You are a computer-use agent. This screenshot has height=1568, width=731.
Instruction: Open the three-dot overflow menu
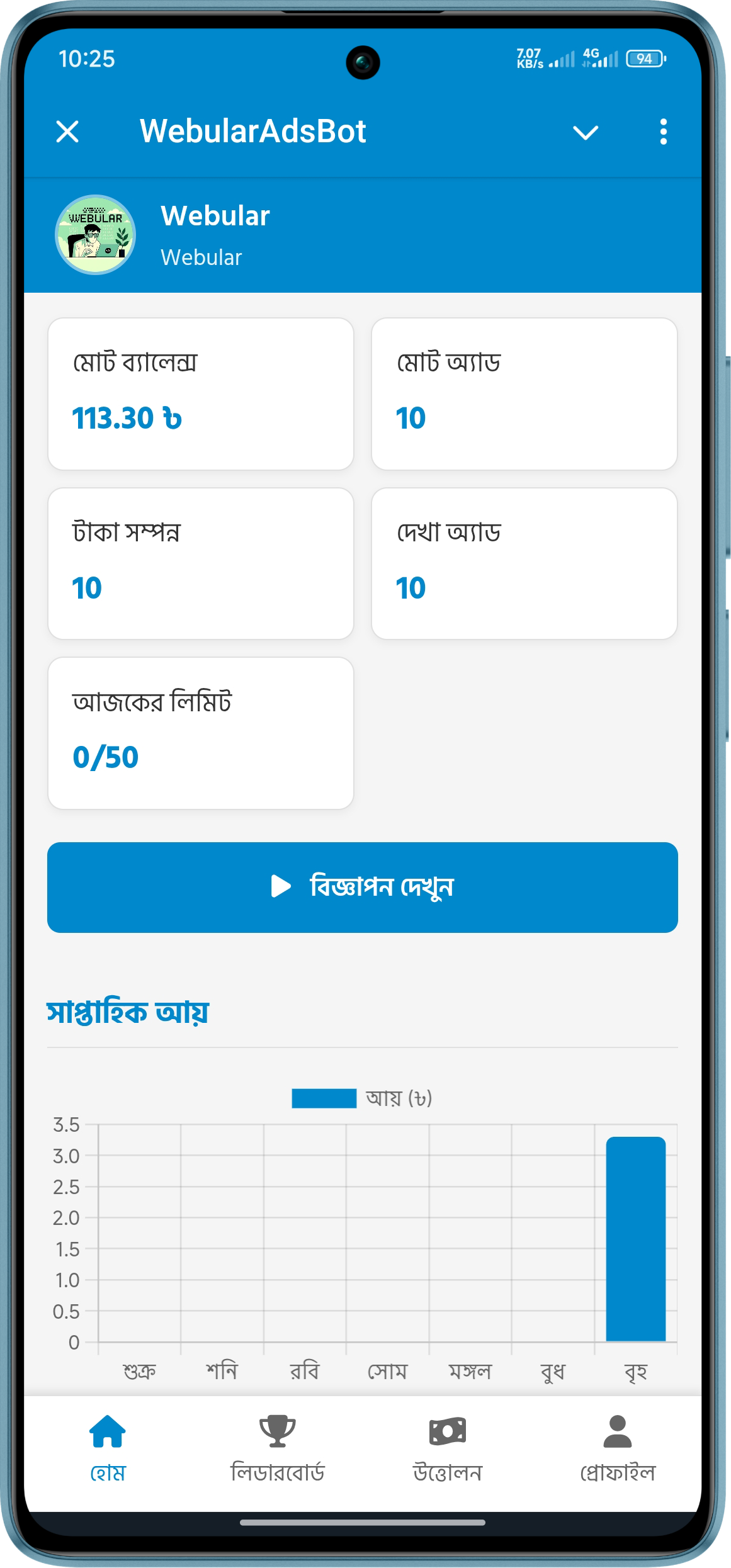663,132
